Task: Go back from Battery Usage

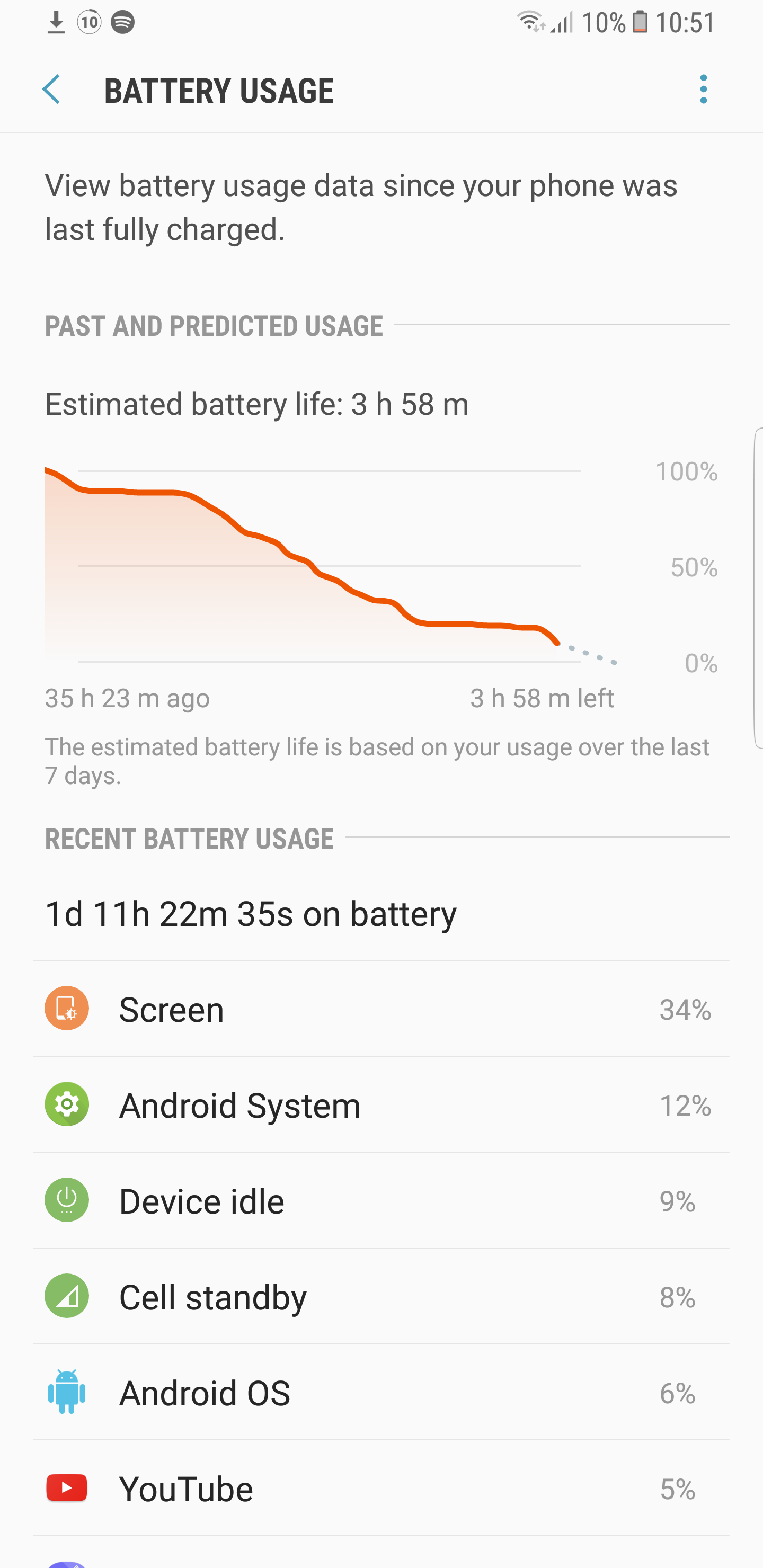Action: pos(52,90)
